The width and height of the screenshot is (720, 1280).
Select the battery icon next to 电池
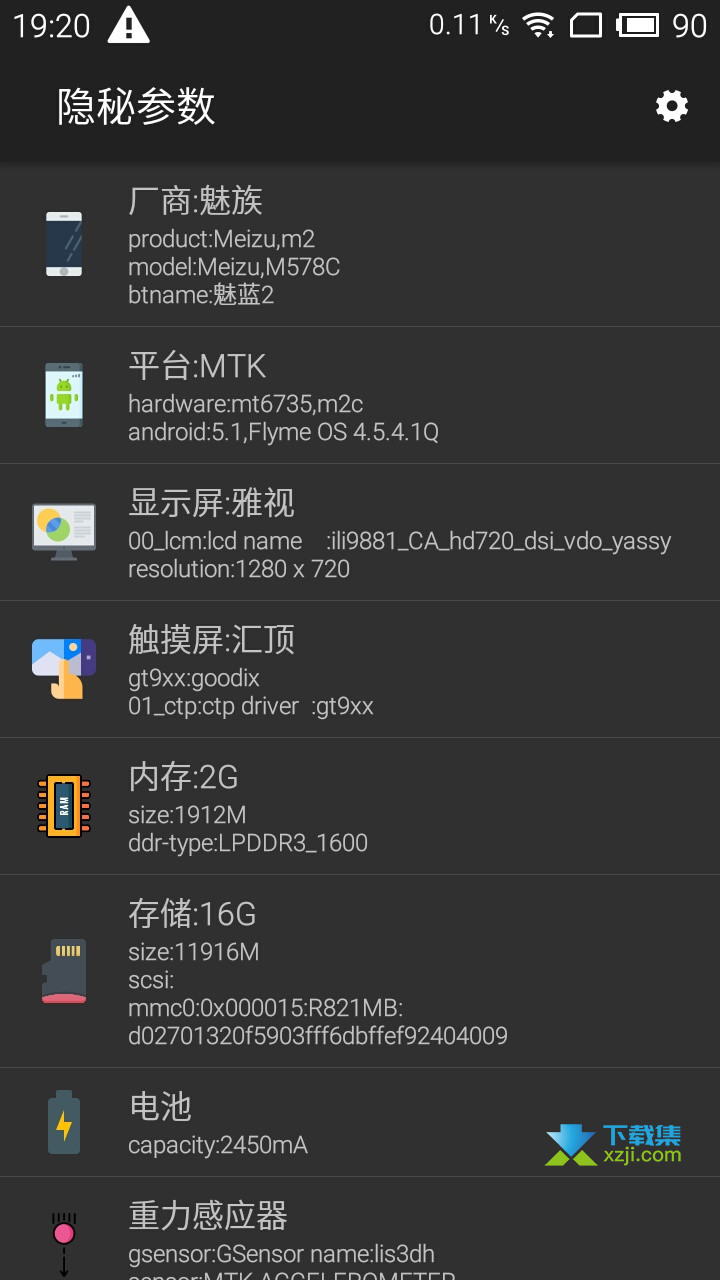point(64,1120)
